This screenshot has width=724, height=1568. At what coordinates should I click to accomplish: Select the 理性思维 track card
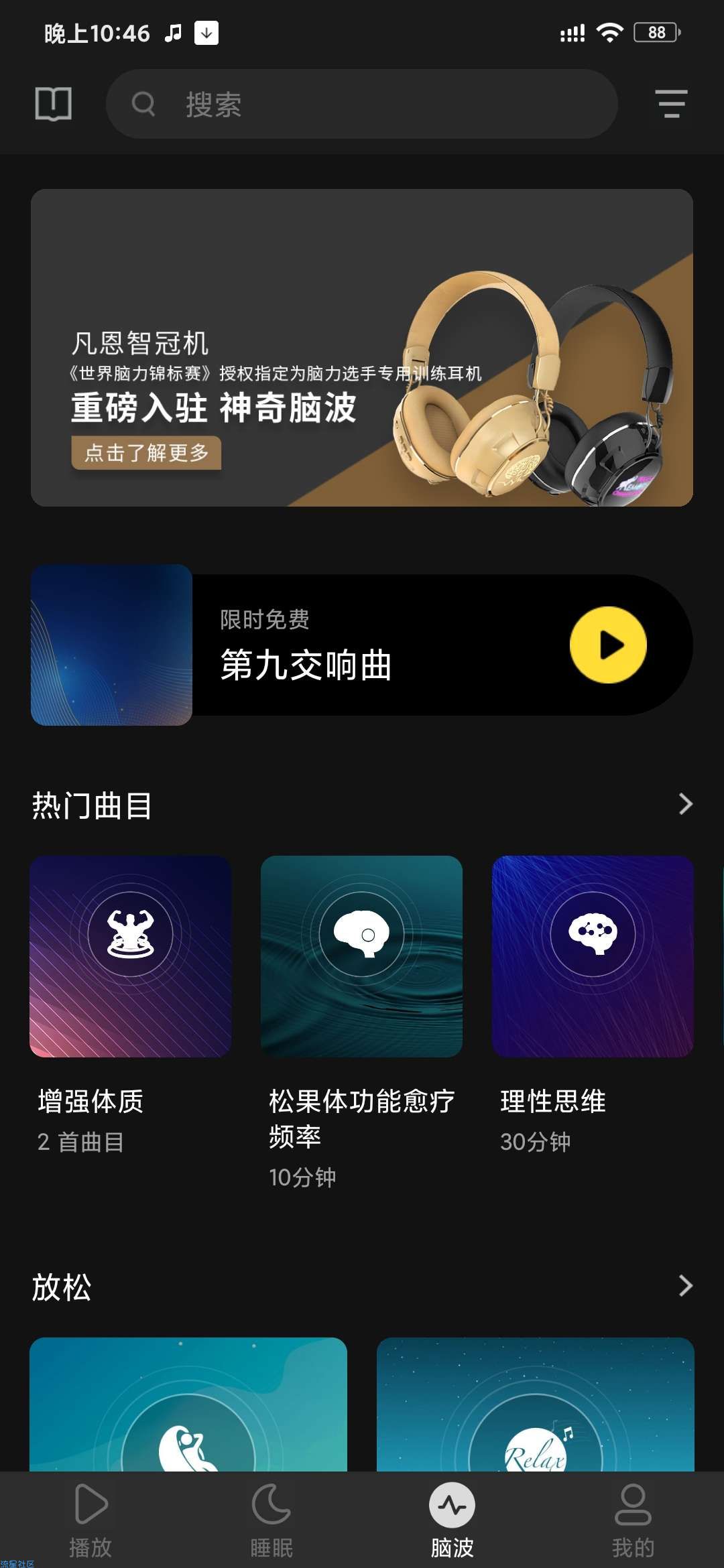593,956
